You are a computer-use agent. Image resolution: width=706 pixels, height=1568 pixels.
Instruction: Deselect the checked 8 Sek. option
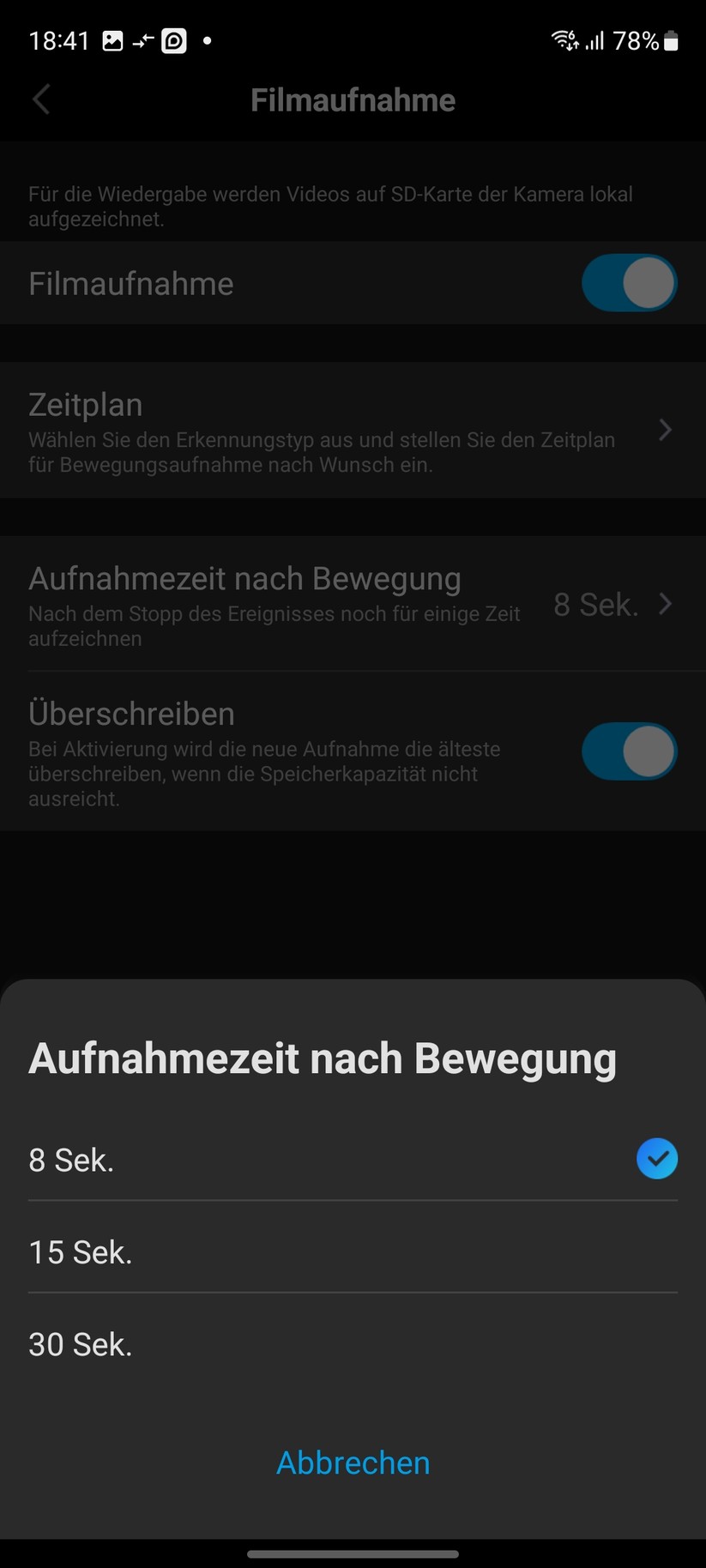click(657, 1159)
